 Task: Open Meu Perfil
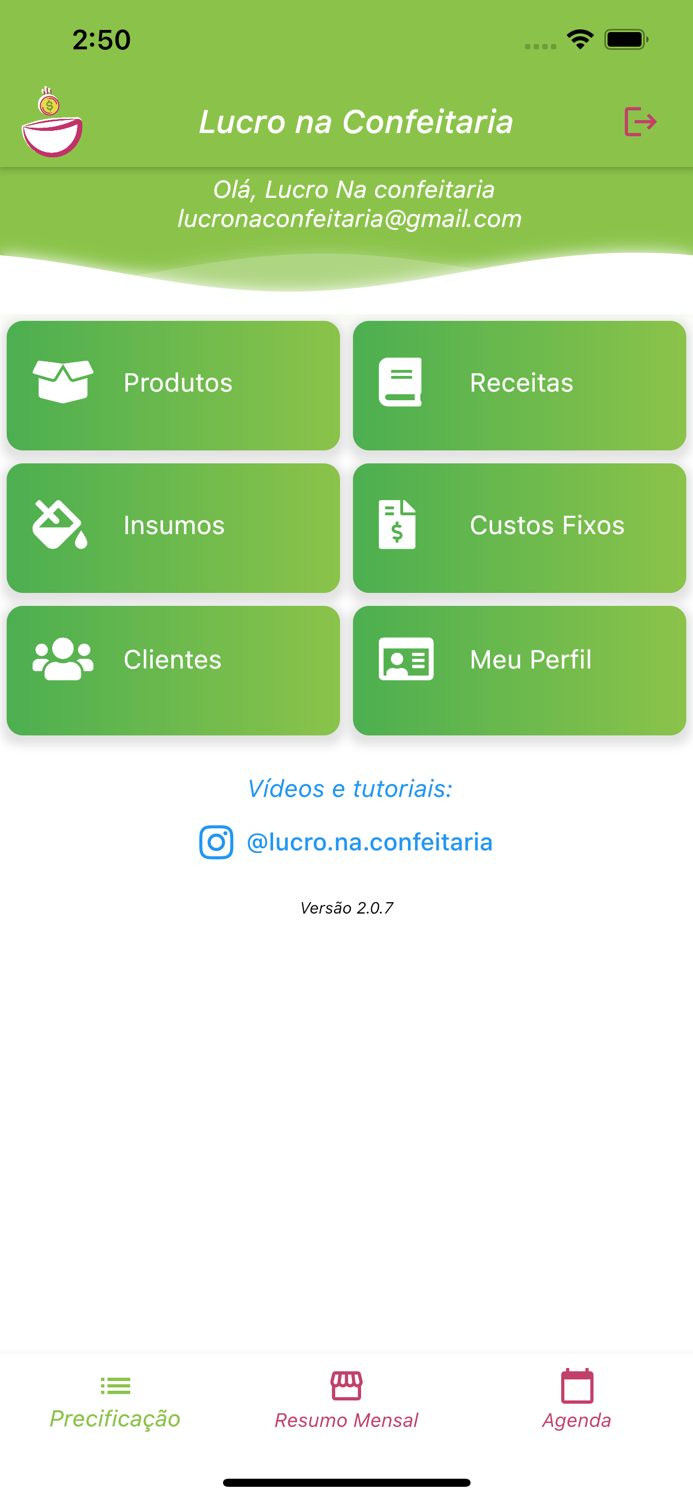pyautogui.click(x=519, y=669)
